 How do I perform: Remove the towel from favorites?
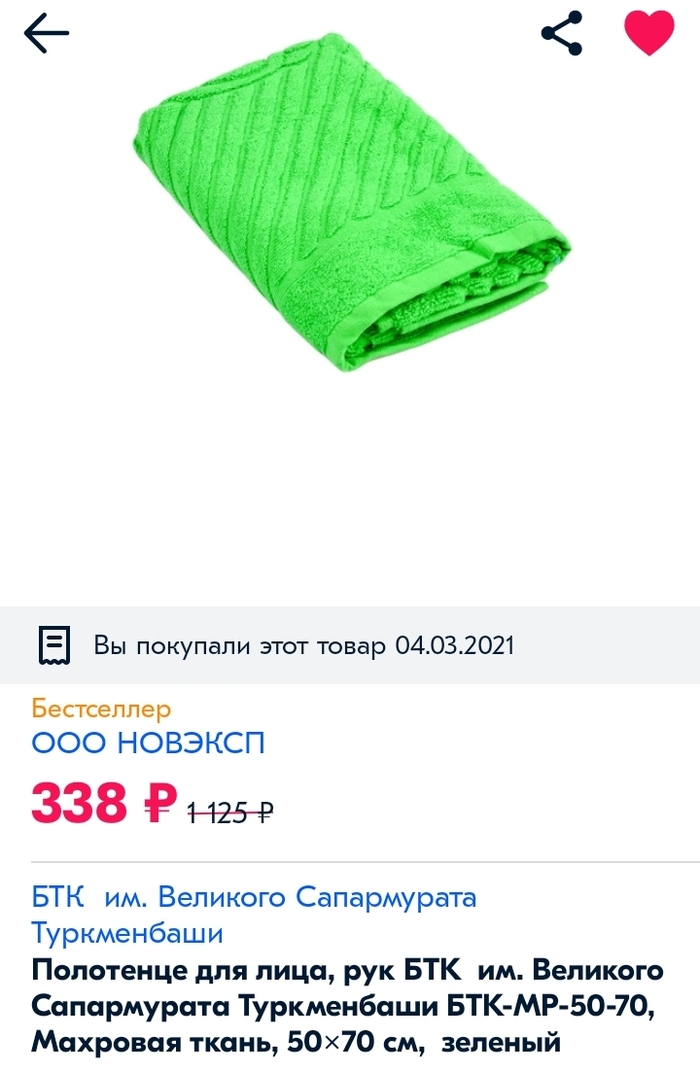(649, 33)
